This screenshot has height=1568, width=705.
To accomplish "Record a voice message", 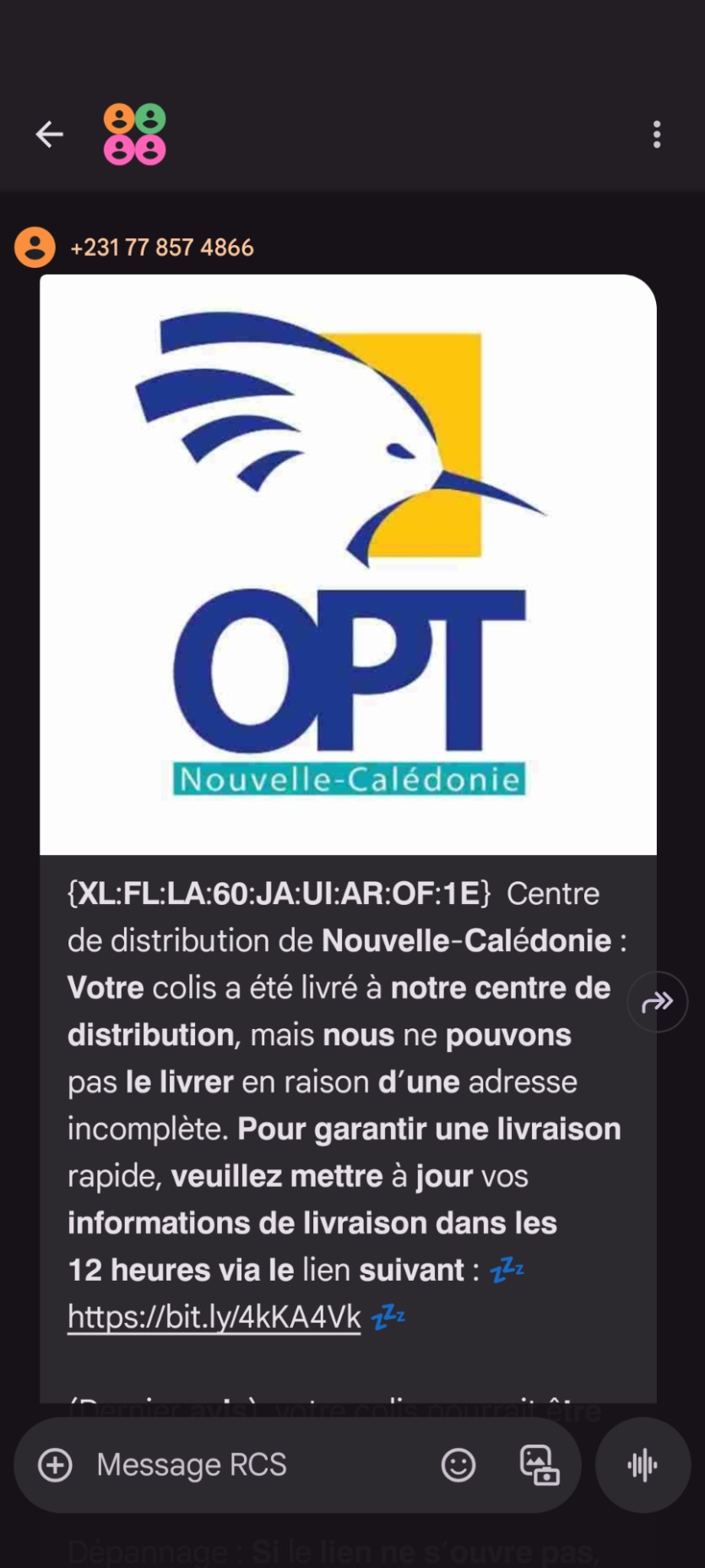I will click(x=643, y=1465).
